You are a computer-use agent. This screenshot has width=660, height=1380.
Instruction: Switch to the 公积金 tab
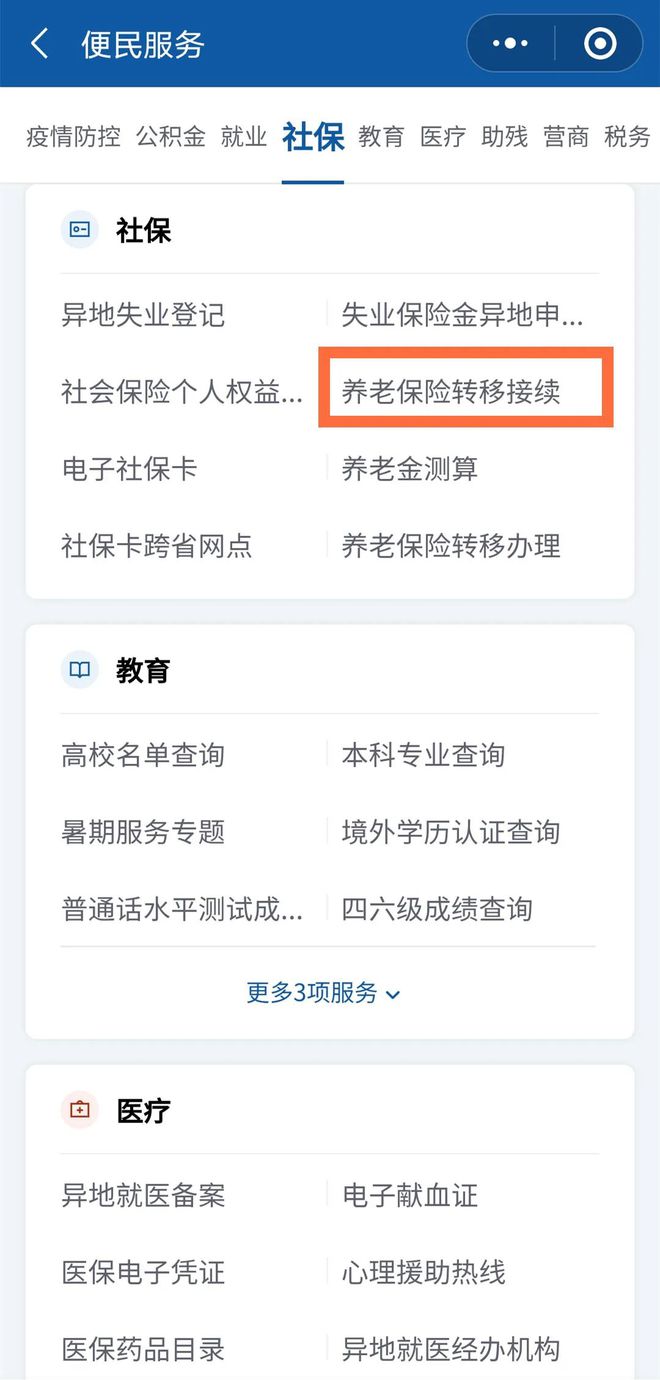(x=171, y=137)
